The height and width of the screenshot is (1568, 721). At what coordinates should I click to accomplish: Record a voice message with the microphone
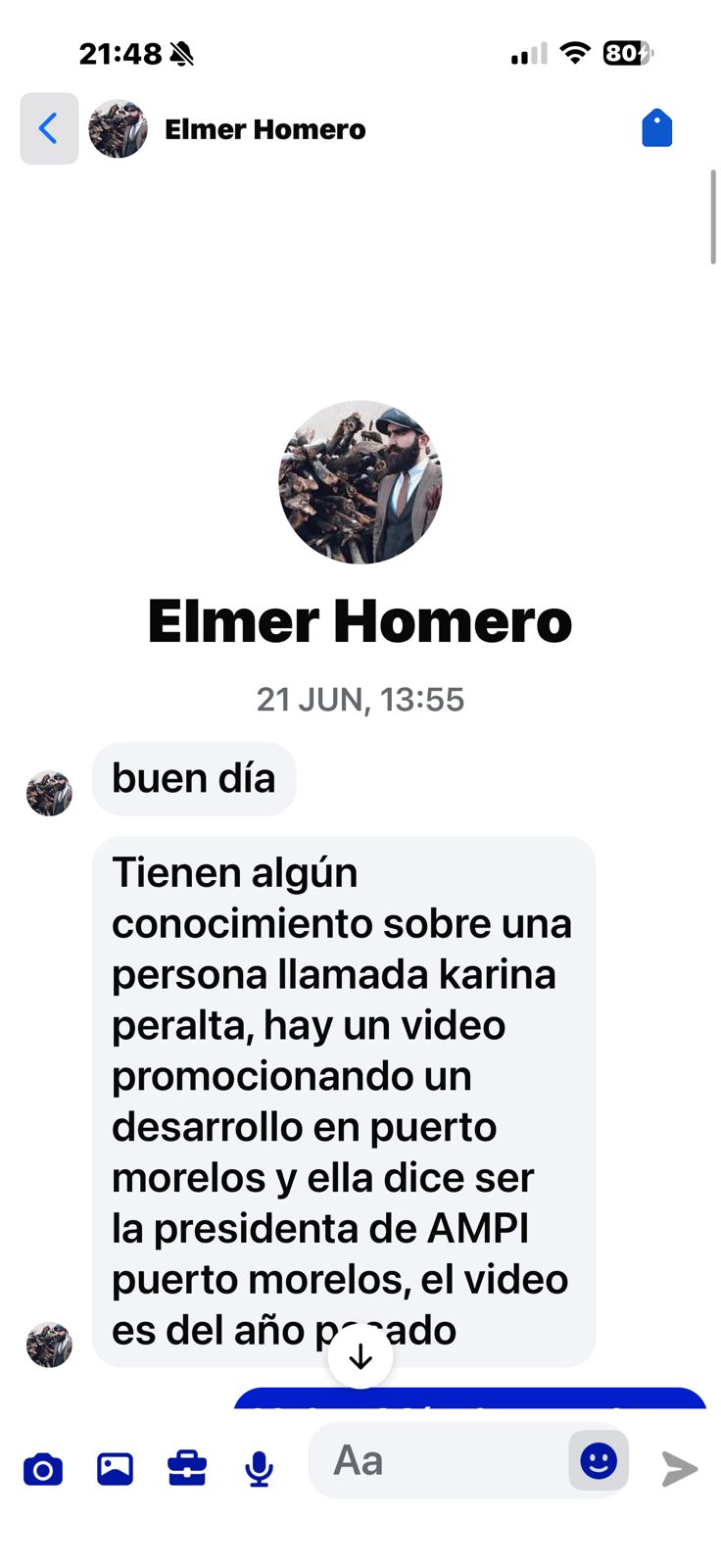click(259, 1469)
